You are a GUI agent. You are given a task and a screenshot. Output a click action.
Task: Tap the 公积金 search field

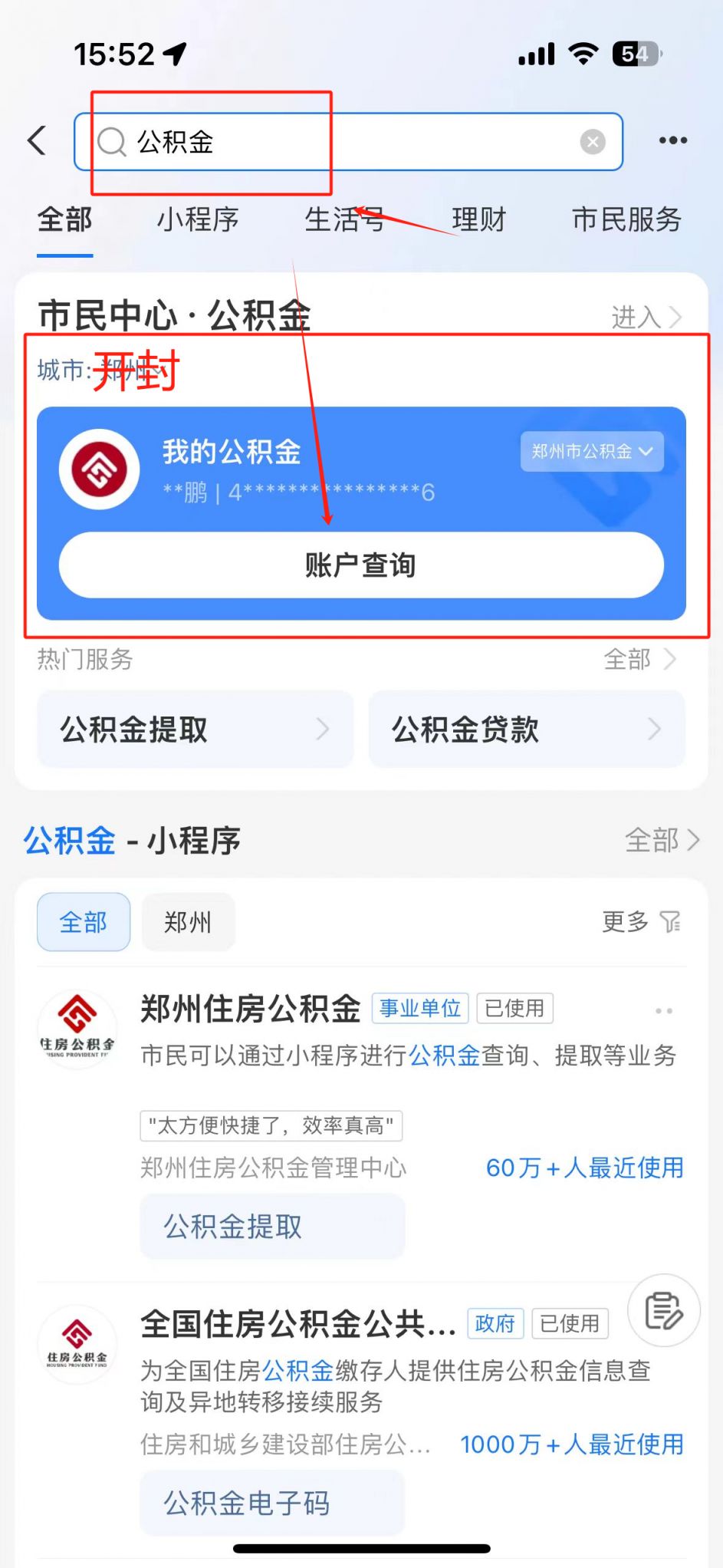(345, 142)
